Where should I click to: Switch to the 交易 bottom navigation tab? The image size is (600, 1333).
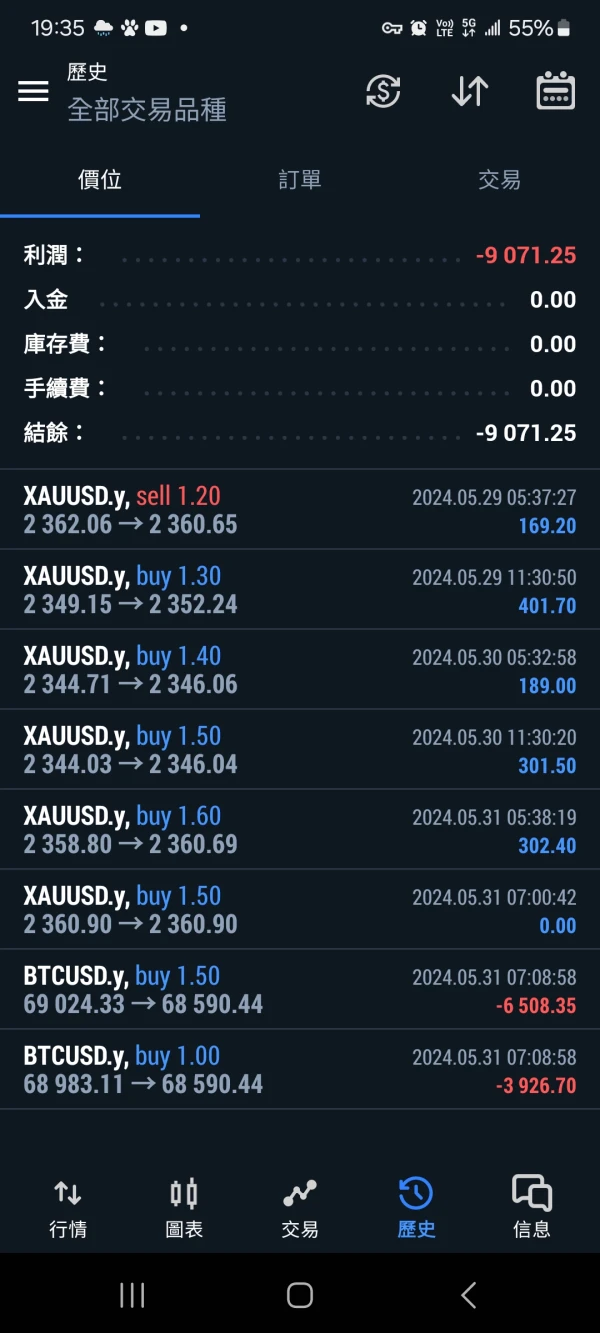coord(300,1207)
